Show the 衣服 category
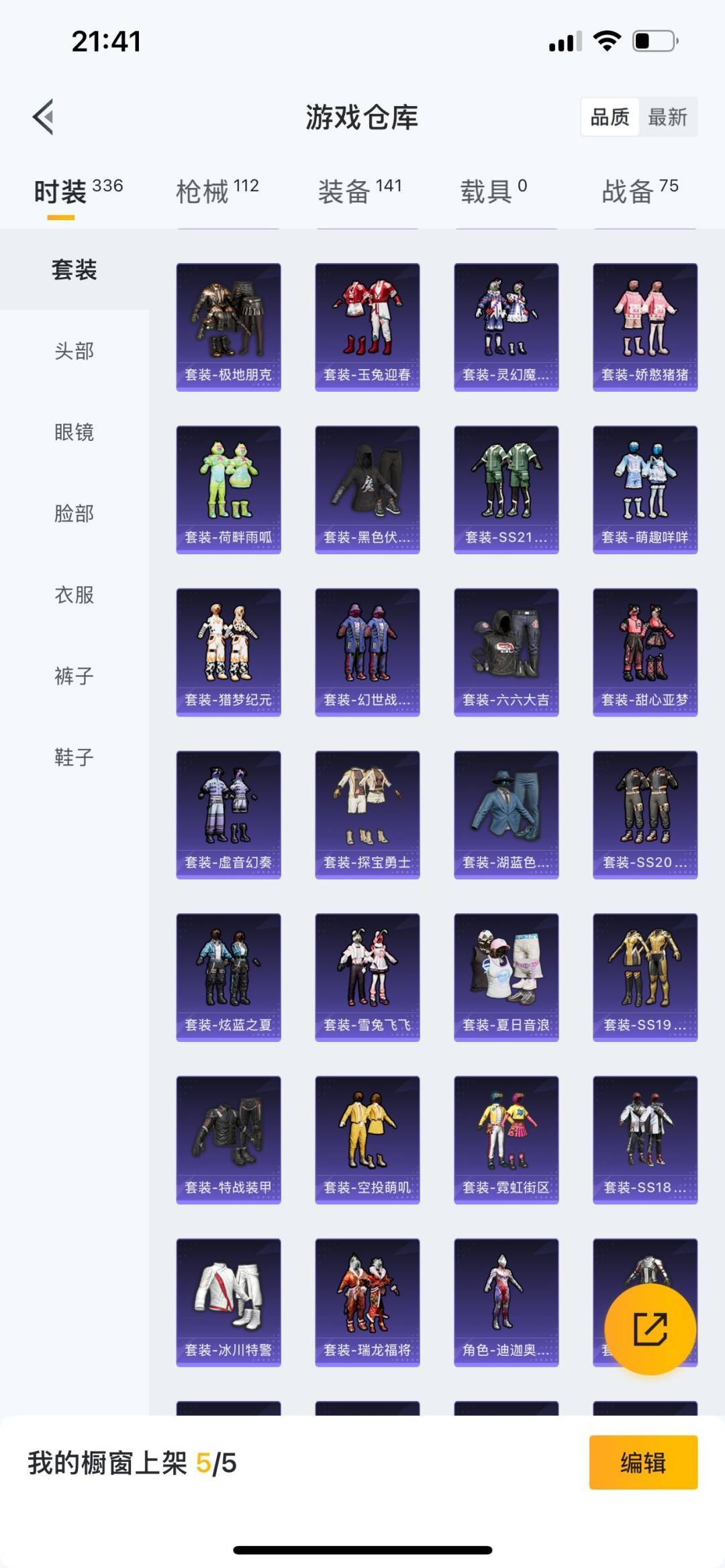 (x=75, y=594)
